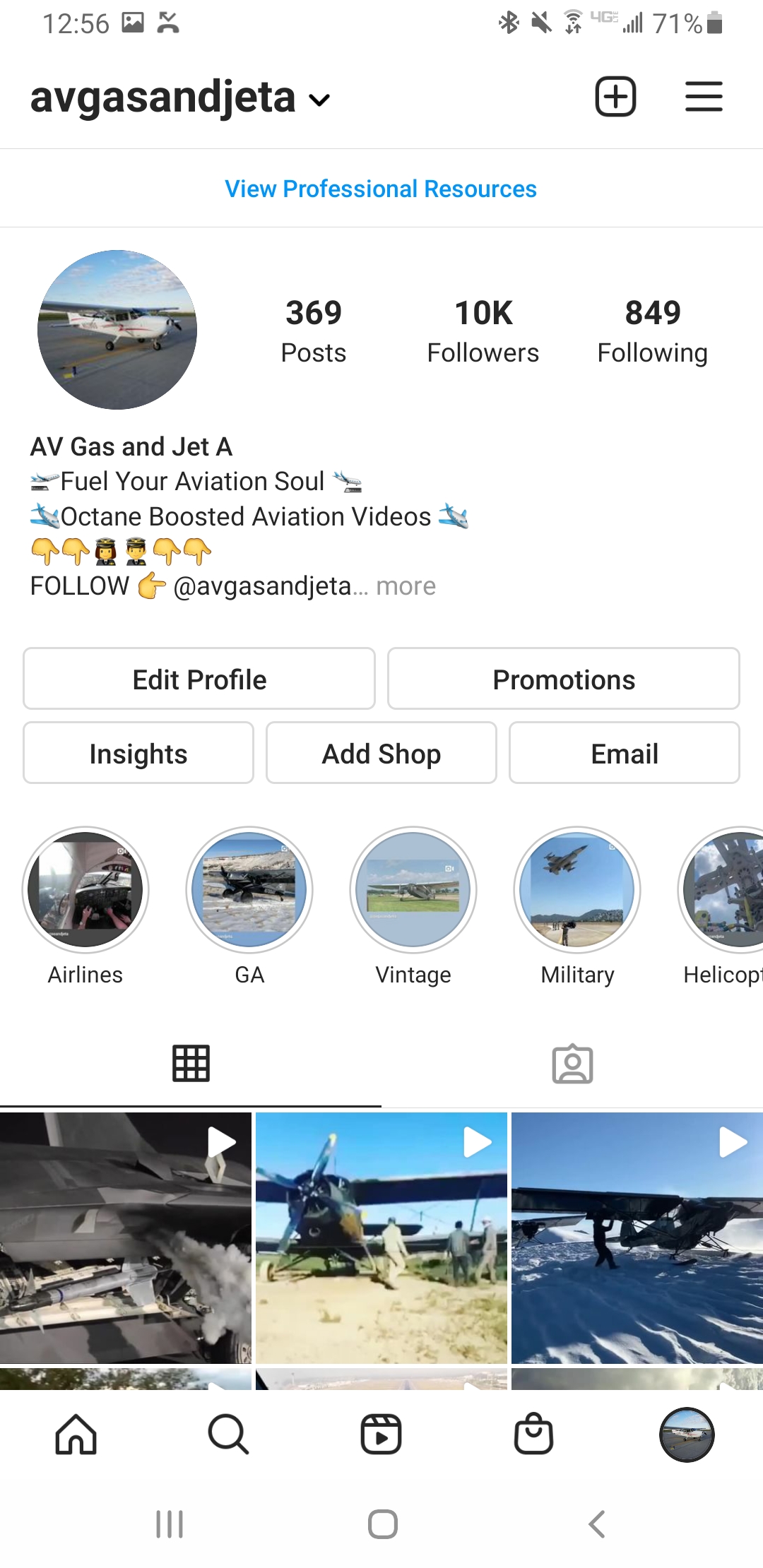Open the GA story highlight
This screenshot has width=763, height=1568.
249,890
